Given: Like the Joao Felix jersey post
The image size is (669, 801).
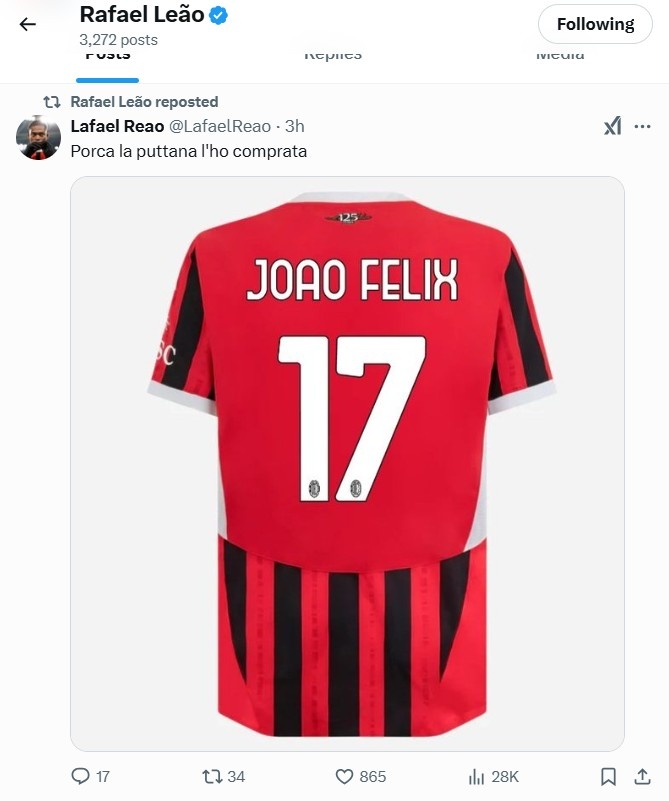Looking at the screenshot, I should click(x=345, y=776).
